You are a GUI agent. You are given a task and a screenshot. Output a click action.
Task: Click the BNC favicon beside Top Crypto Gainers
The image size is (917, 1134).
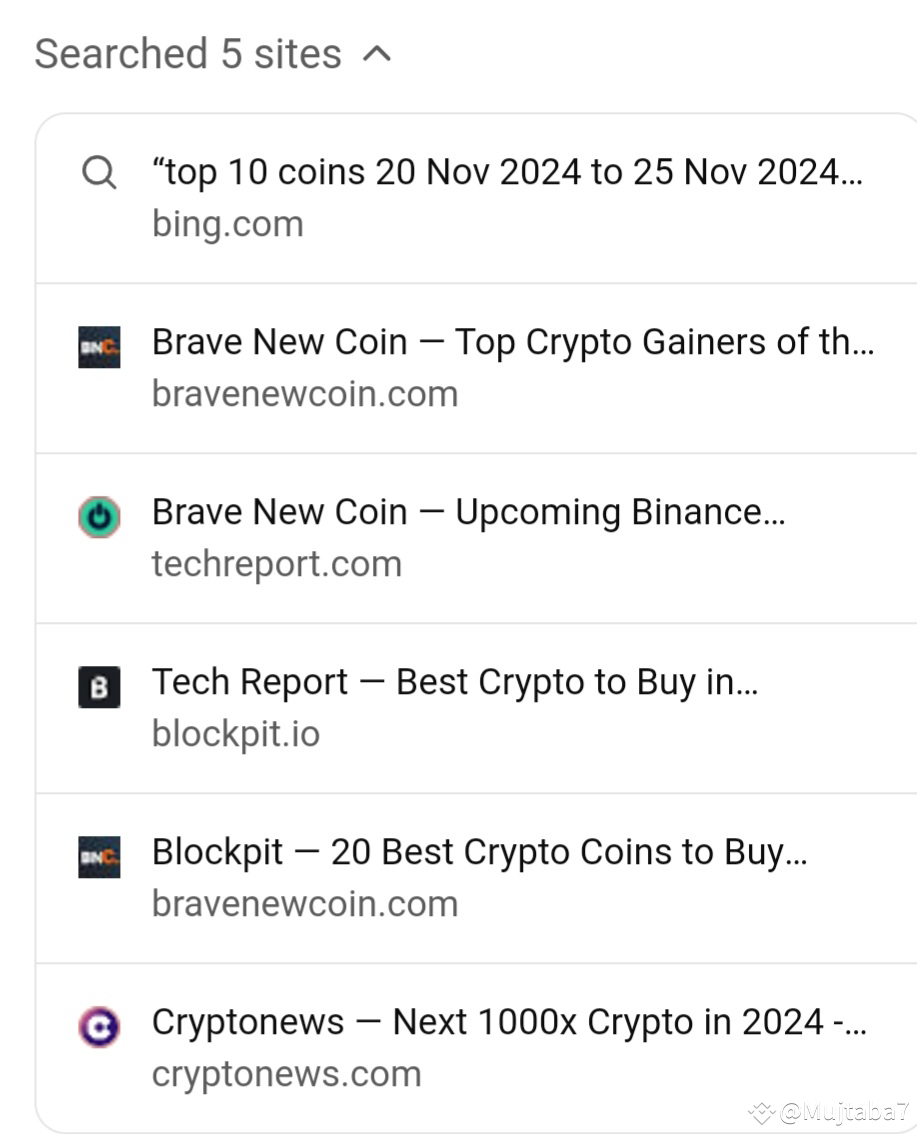pyautogui.click(x=98, y=347)
